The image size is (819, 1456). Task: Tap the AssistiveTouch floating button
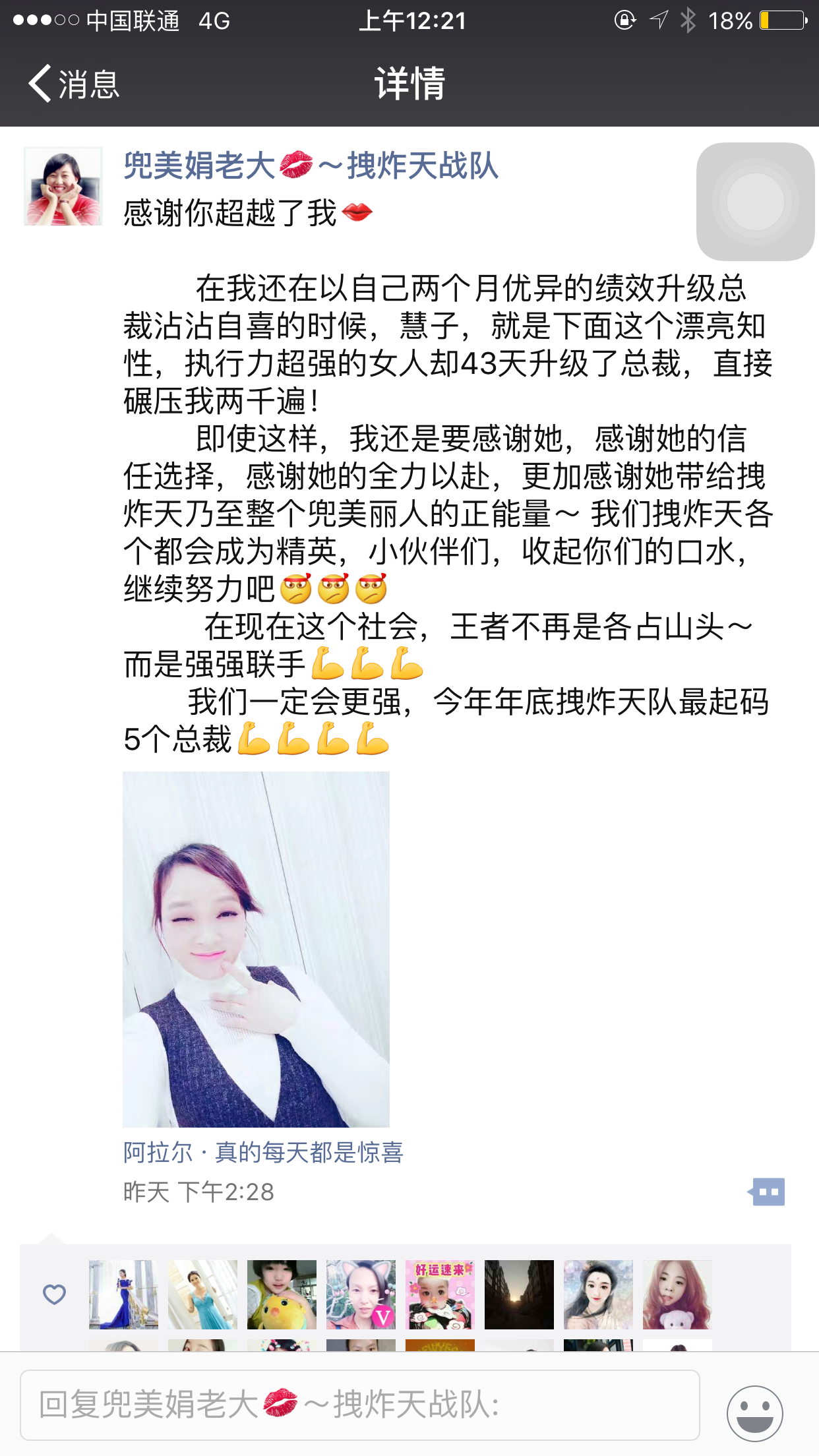coord(755,202)
